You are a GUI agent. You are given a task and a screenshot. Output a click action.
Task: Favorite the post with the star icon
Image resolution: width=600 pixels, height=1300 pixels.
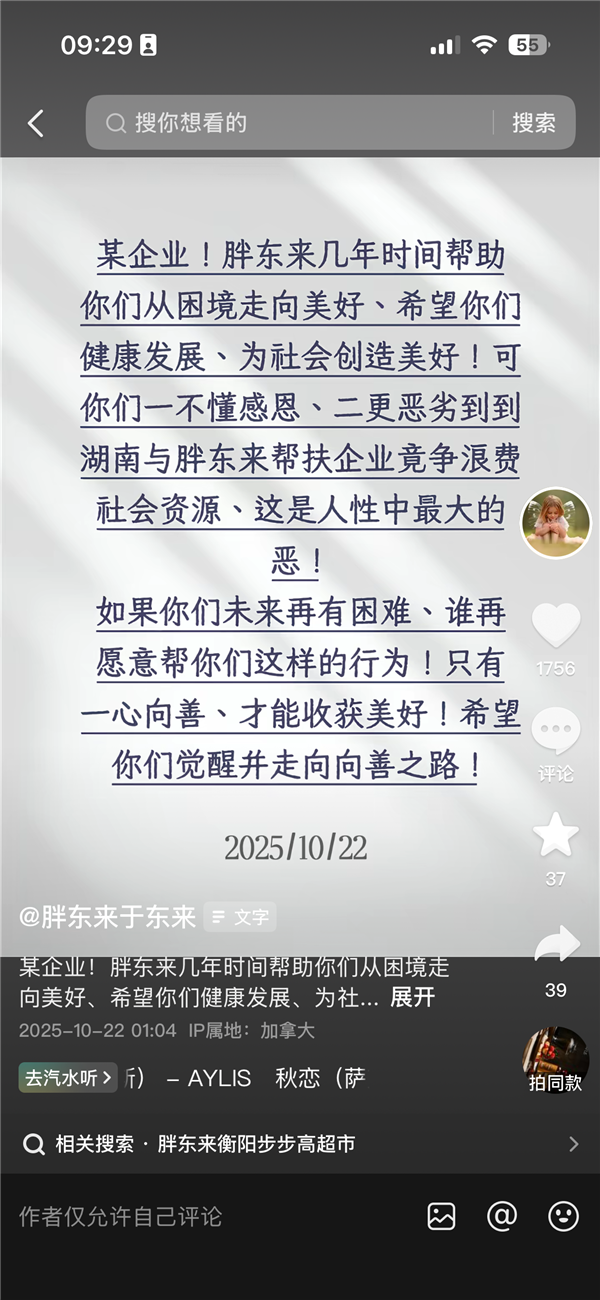click(556, 835)
